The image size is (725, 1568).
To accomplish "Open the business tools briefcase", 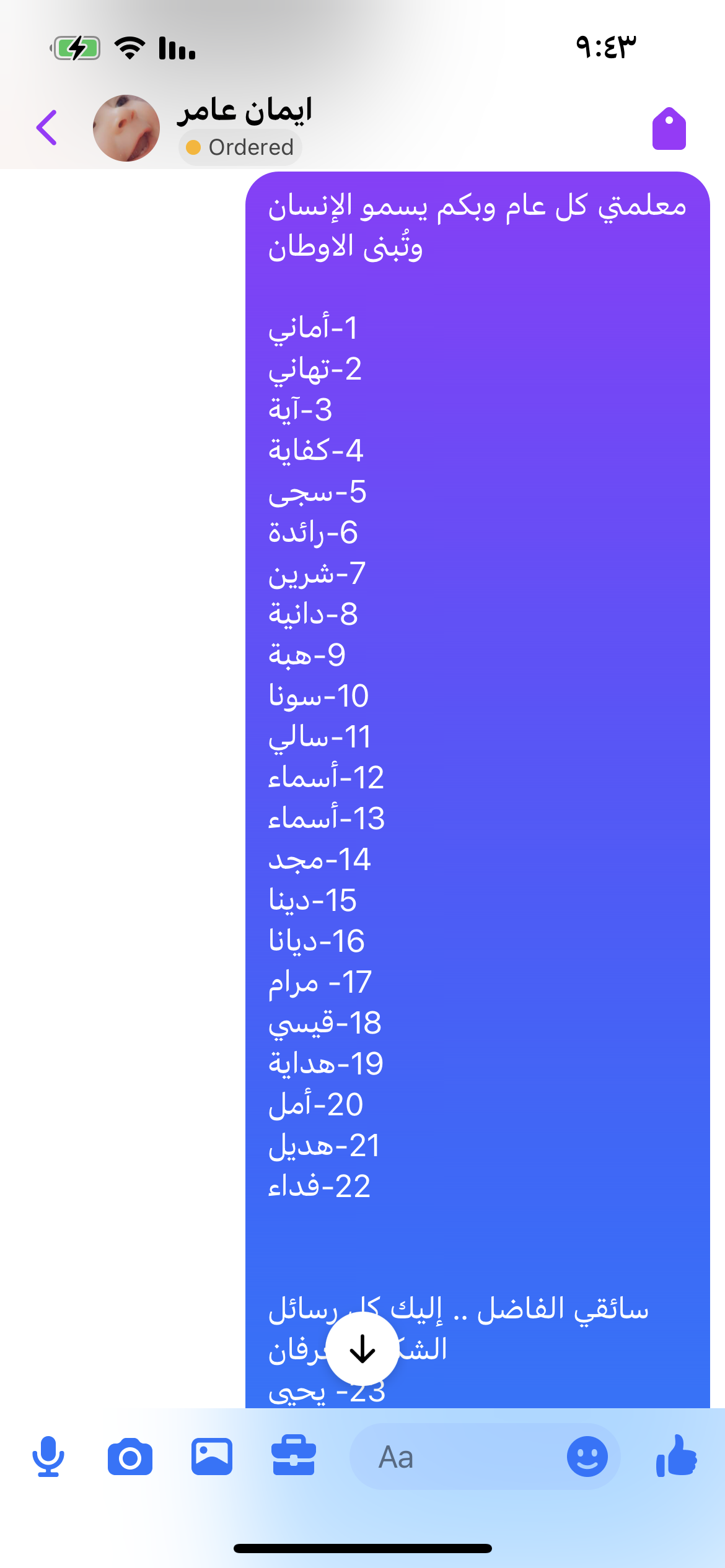I will 294,1457.
